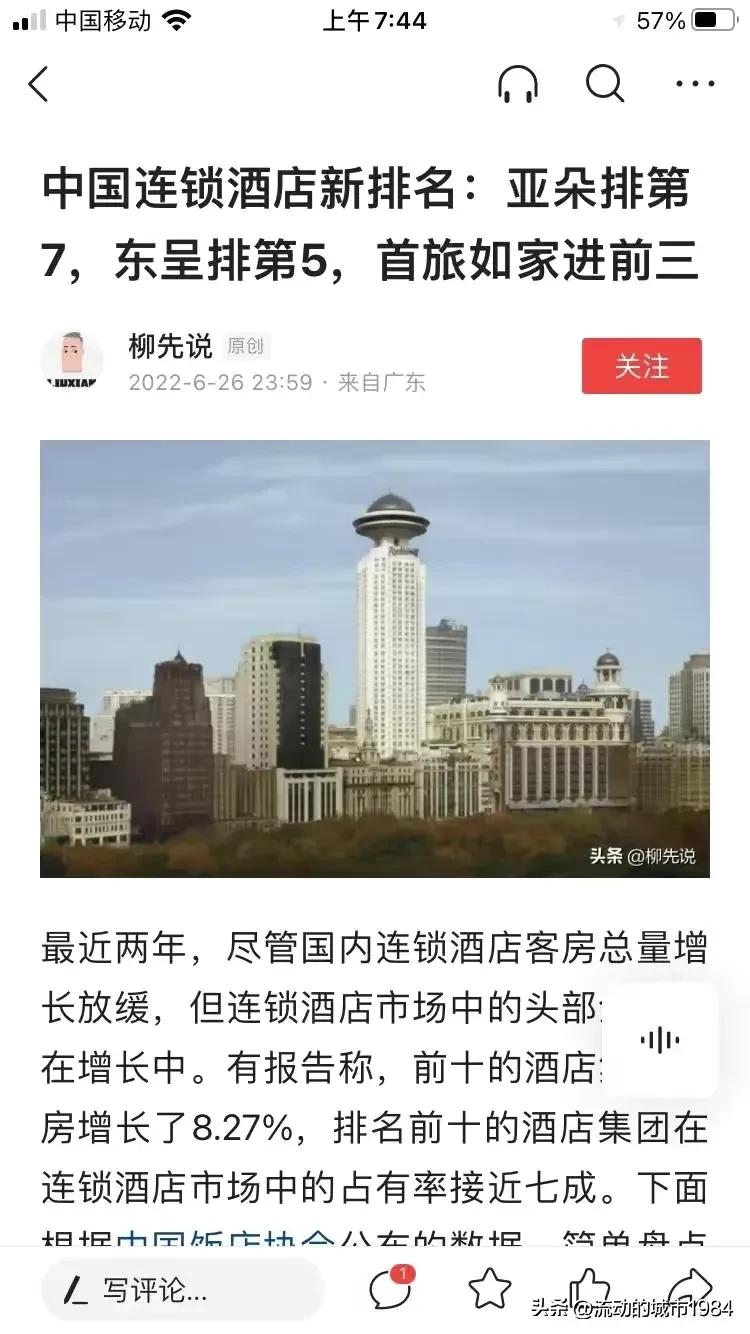
Task: View the author's profile avatar
Action: (x=71, y=362)
